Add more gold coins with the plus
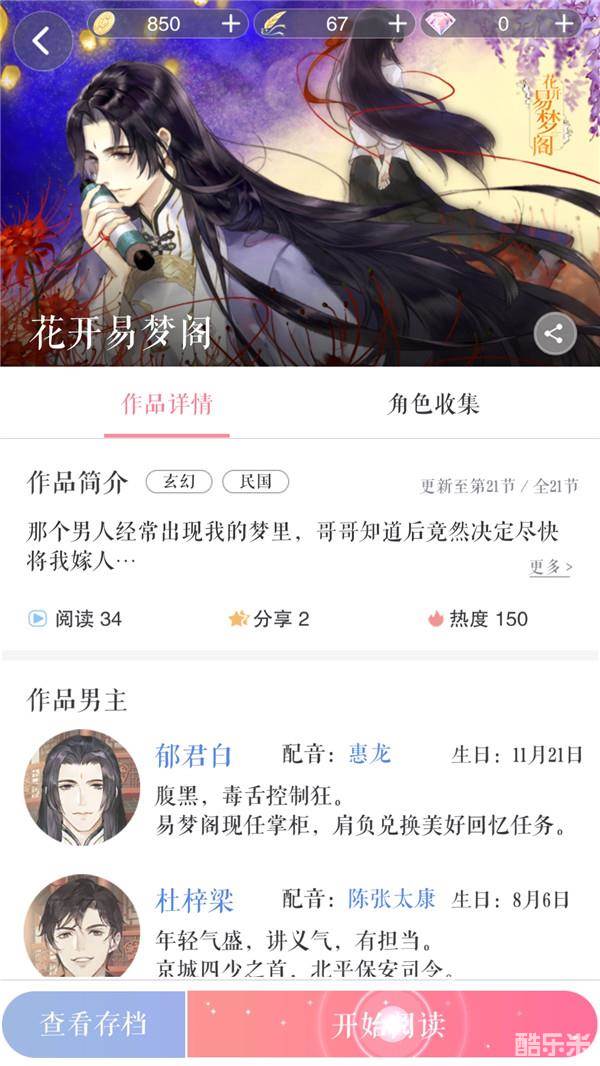 tap(231, 23)
